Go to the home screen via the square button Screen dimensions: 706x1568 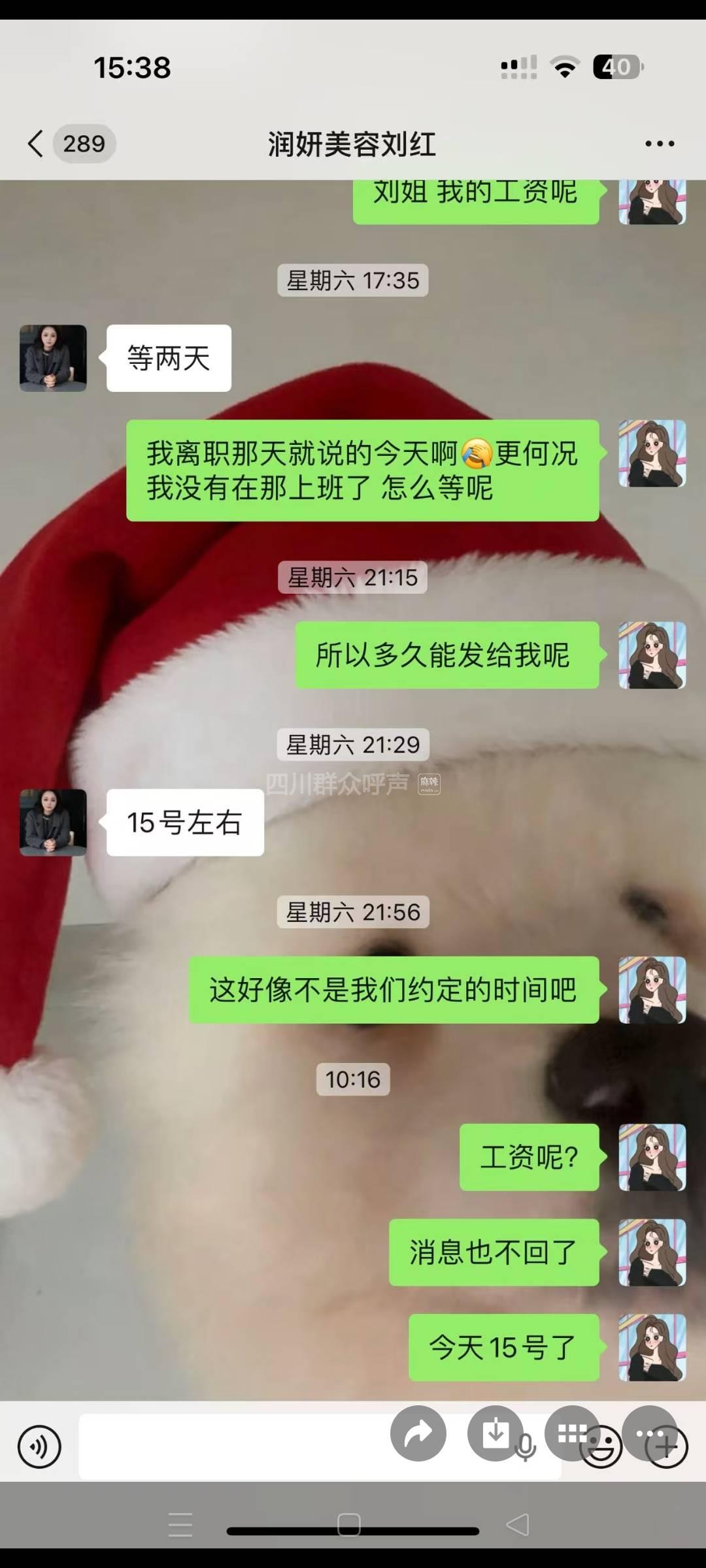349,1525
